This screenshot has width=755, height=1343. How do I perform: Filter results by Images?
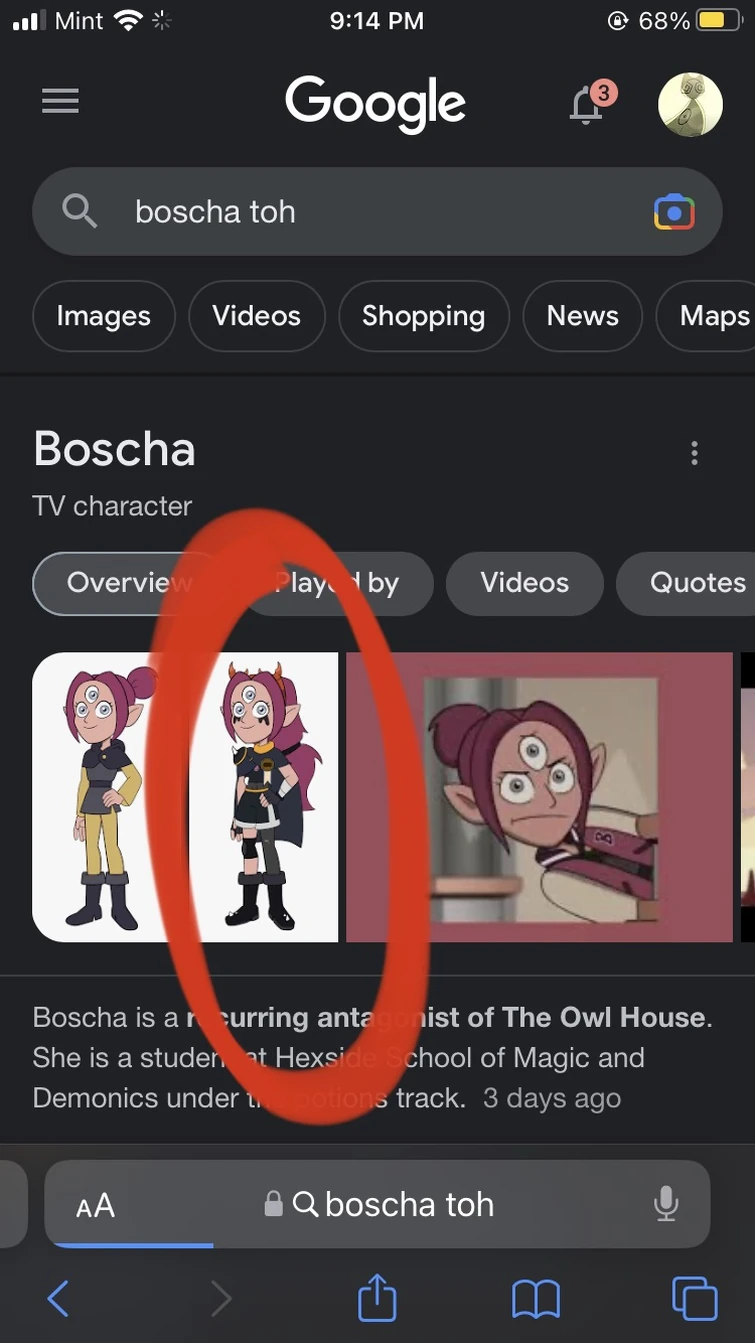pyautogui.click(x=104, y=316)
